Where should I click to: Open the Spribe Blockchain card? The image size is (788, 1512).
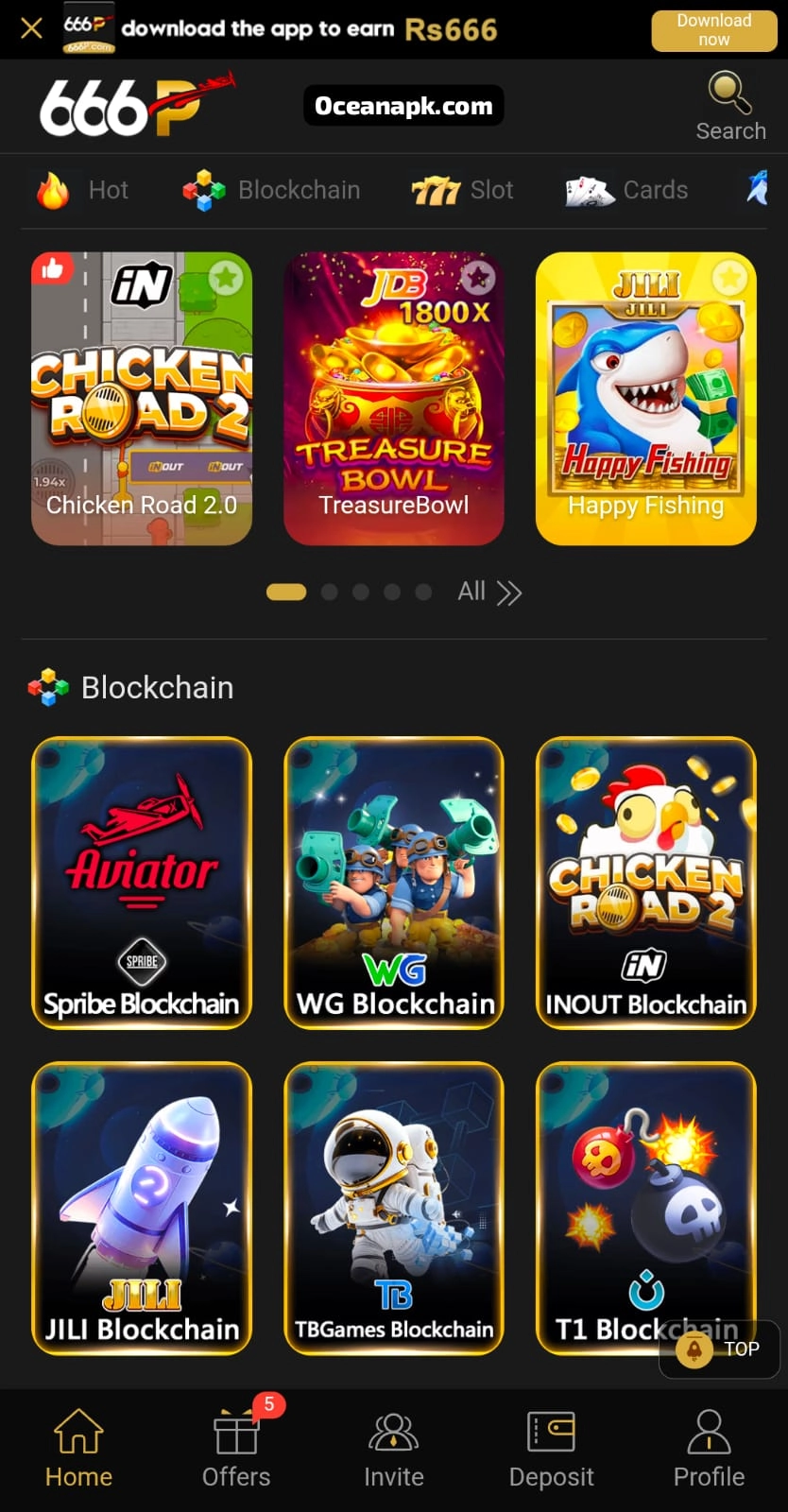142,883
